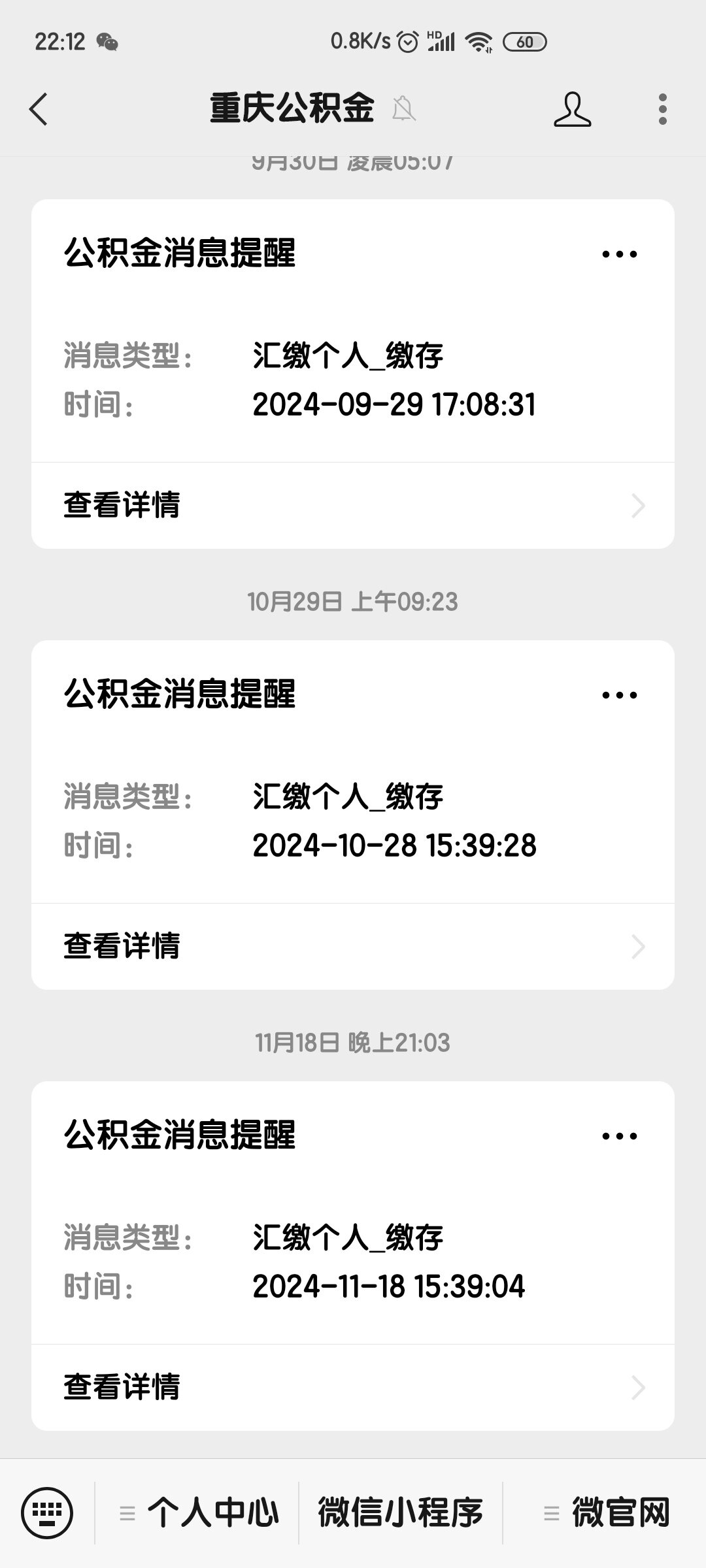Screen dimensions: 706x1568
Task: Expand the 个人中心 menu
Action: click(197, 1513)
